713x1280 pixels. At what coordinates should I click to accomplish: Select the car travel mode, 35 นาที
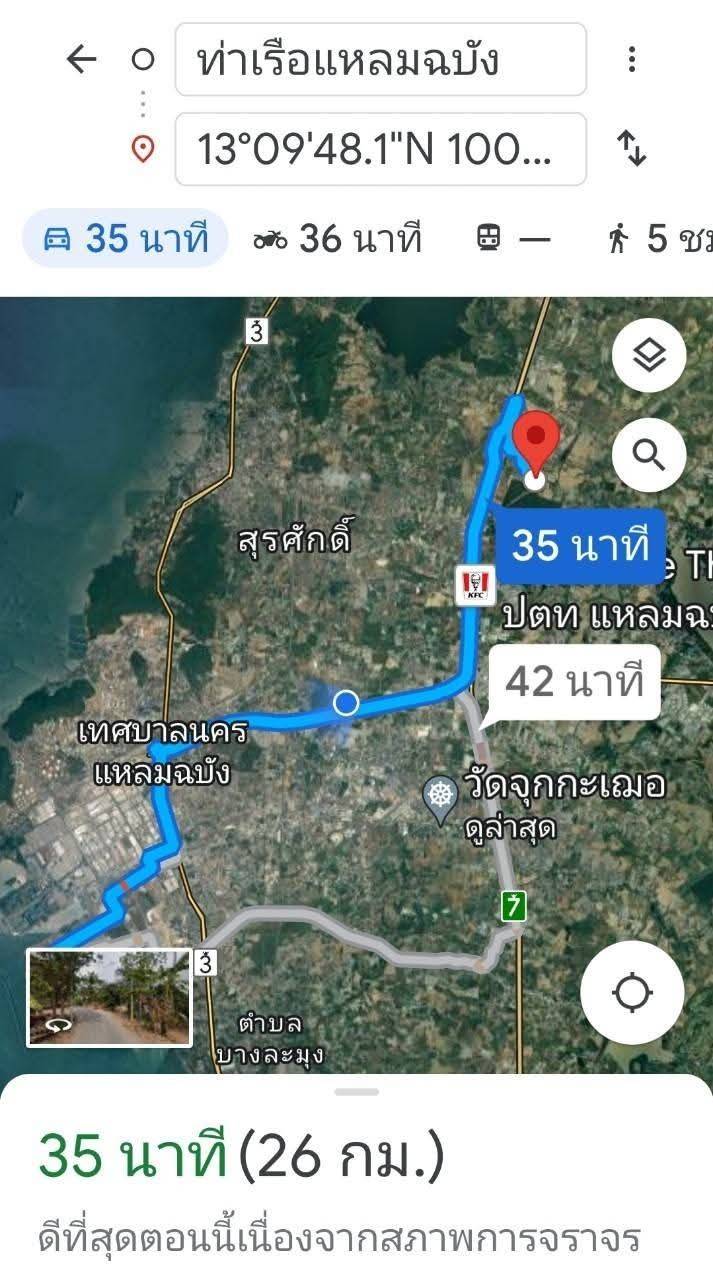point(126,239)
